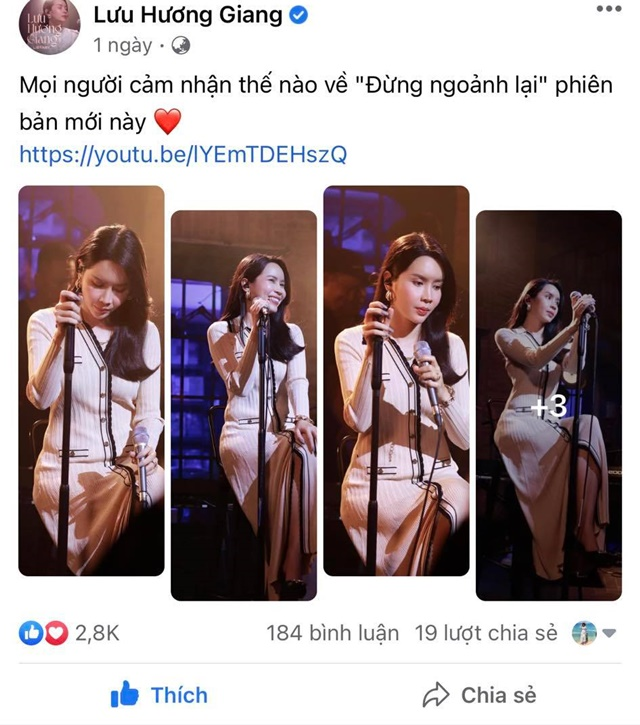Open the post's three-dot overflow menu
Viewport: 640px width, 725px height.
coord(608,9)
